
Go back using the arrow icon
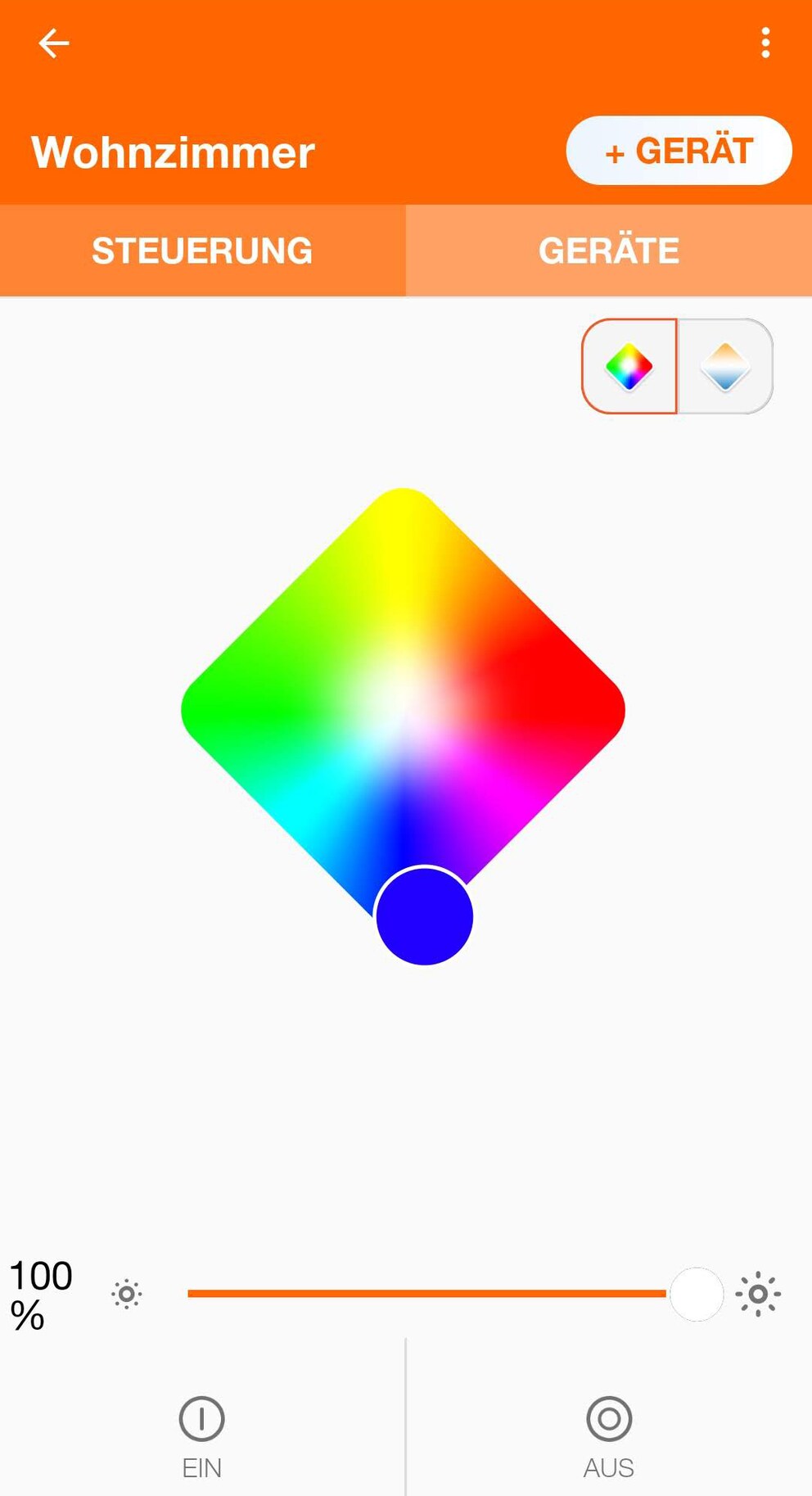53,43
